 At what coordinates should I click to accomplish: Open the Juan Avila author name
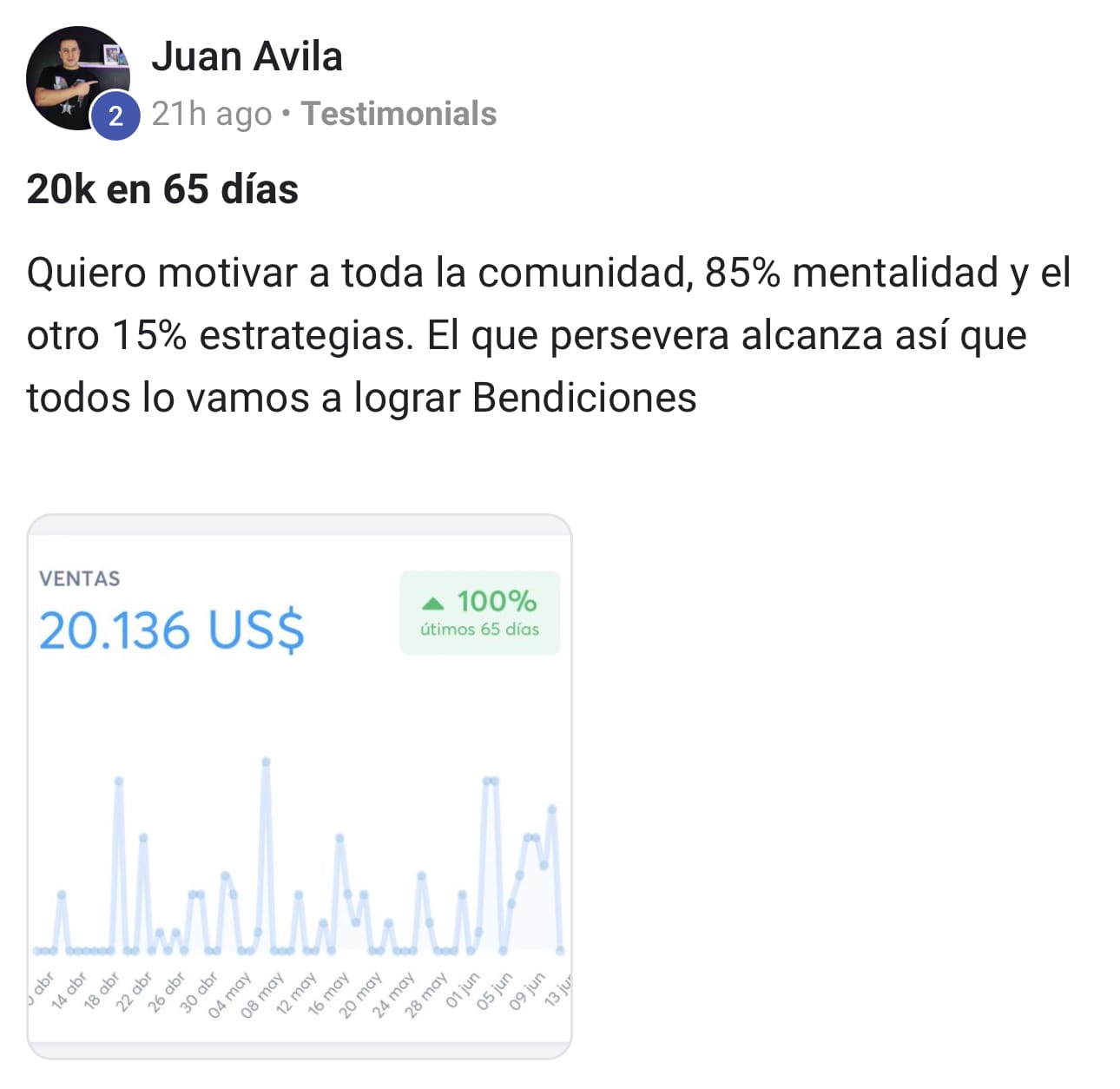point(247,57)
